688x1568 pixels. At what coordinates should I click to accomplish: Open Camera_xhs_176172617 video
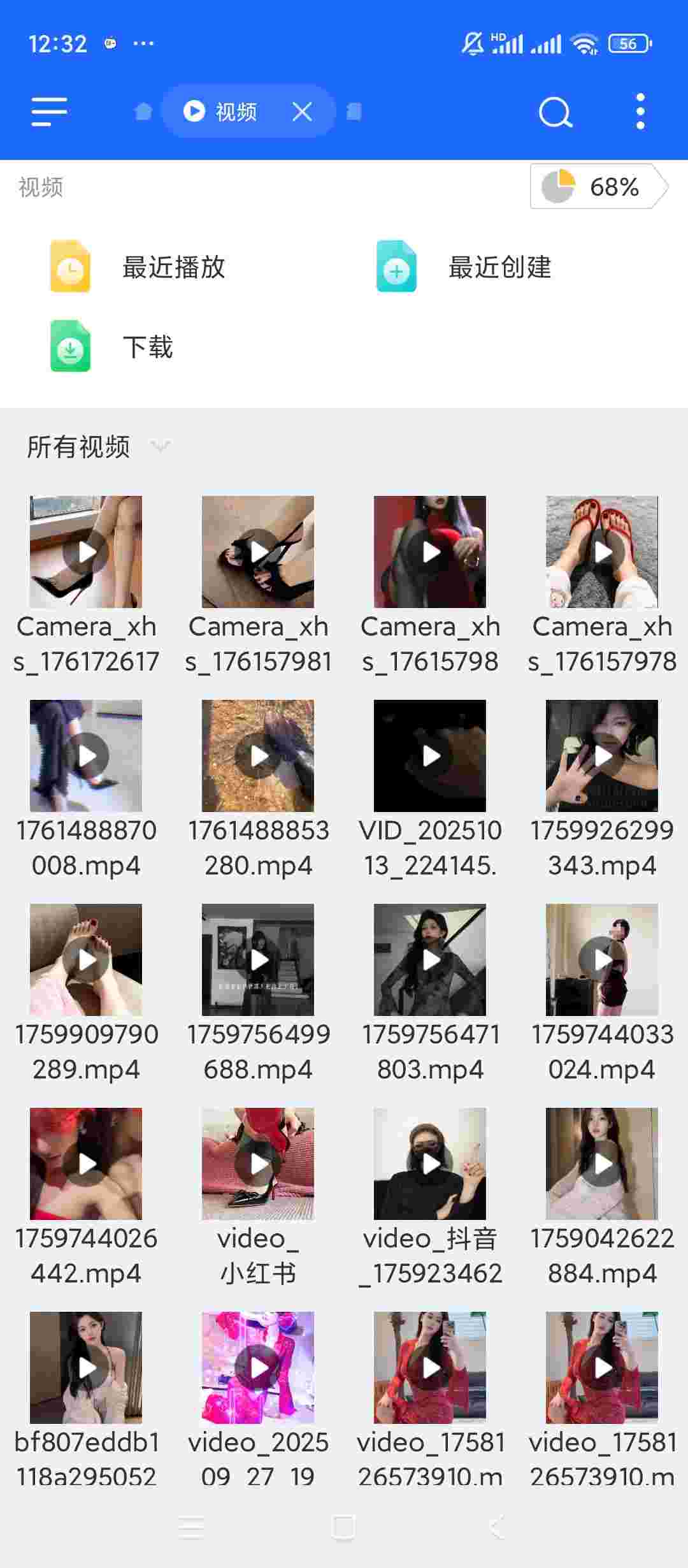click(x=86, y=553)
